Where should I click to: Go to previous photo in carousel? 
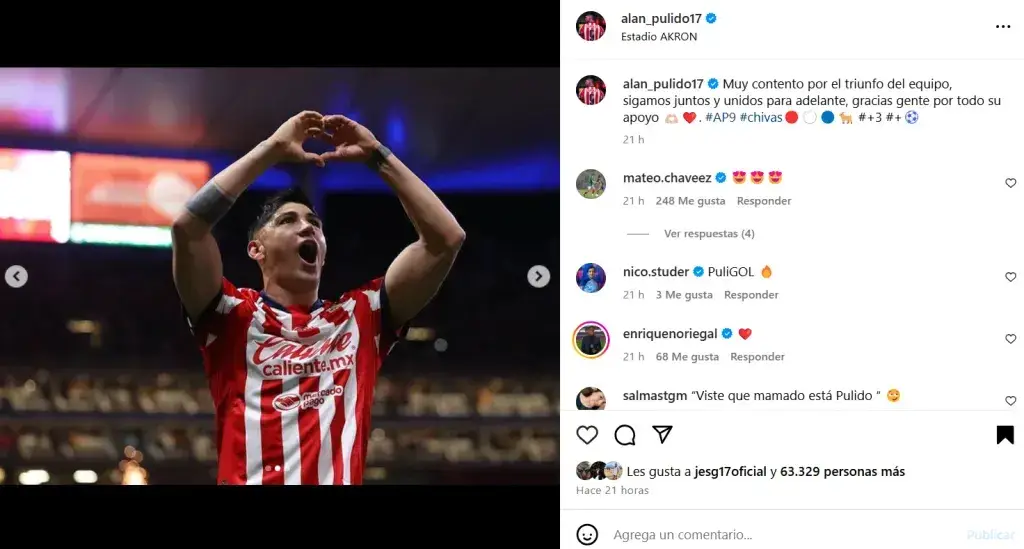coord(16,276)
